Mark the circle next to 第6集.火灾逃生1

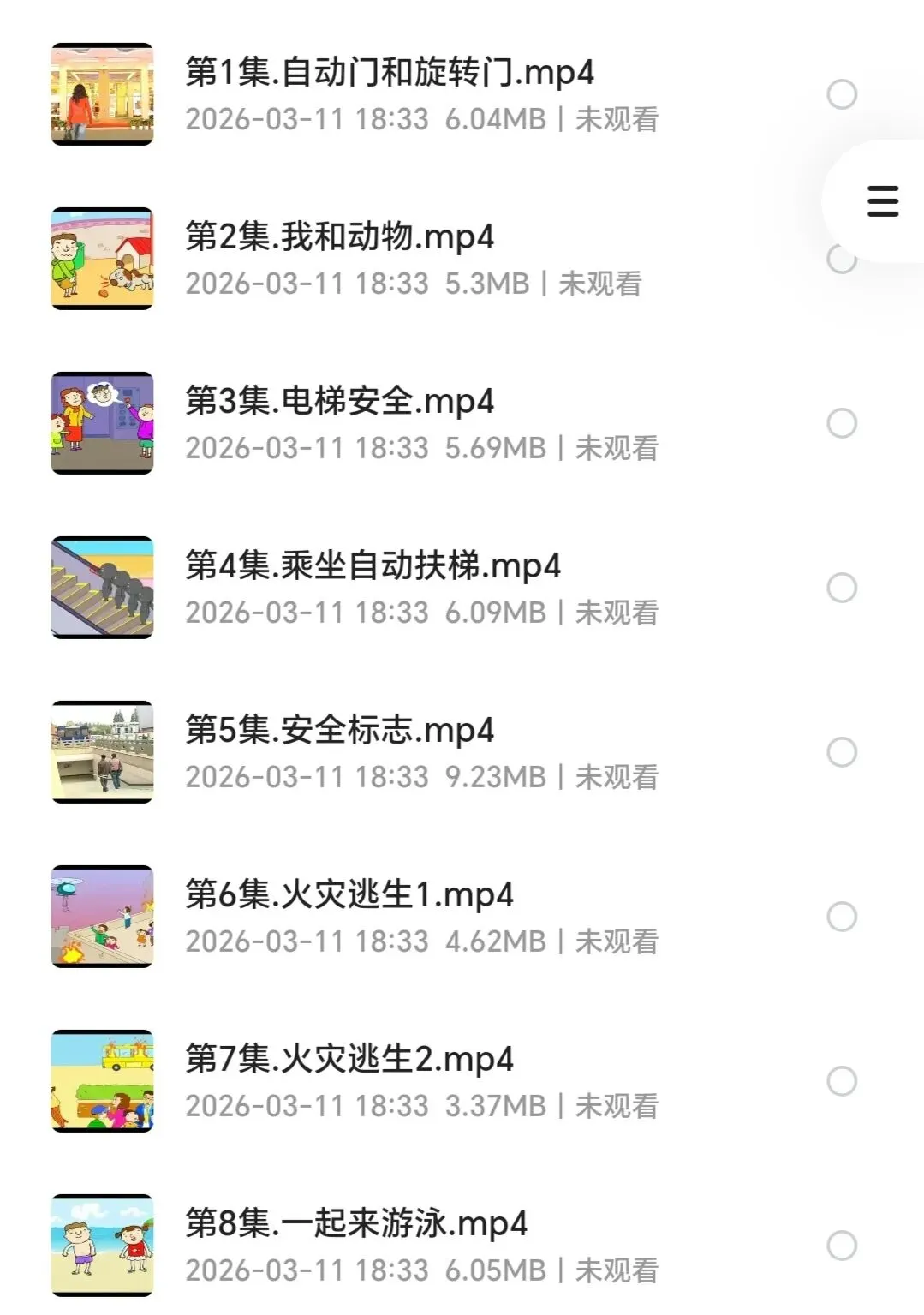[842, 917]
